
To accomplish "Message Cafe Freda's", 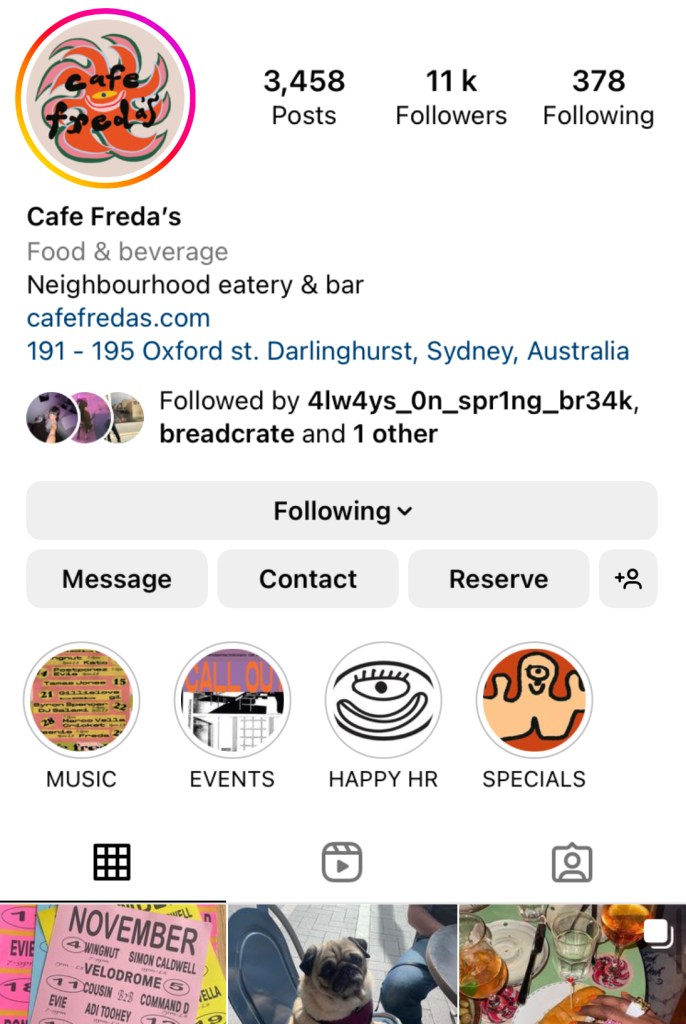I will tap(117, 579).
